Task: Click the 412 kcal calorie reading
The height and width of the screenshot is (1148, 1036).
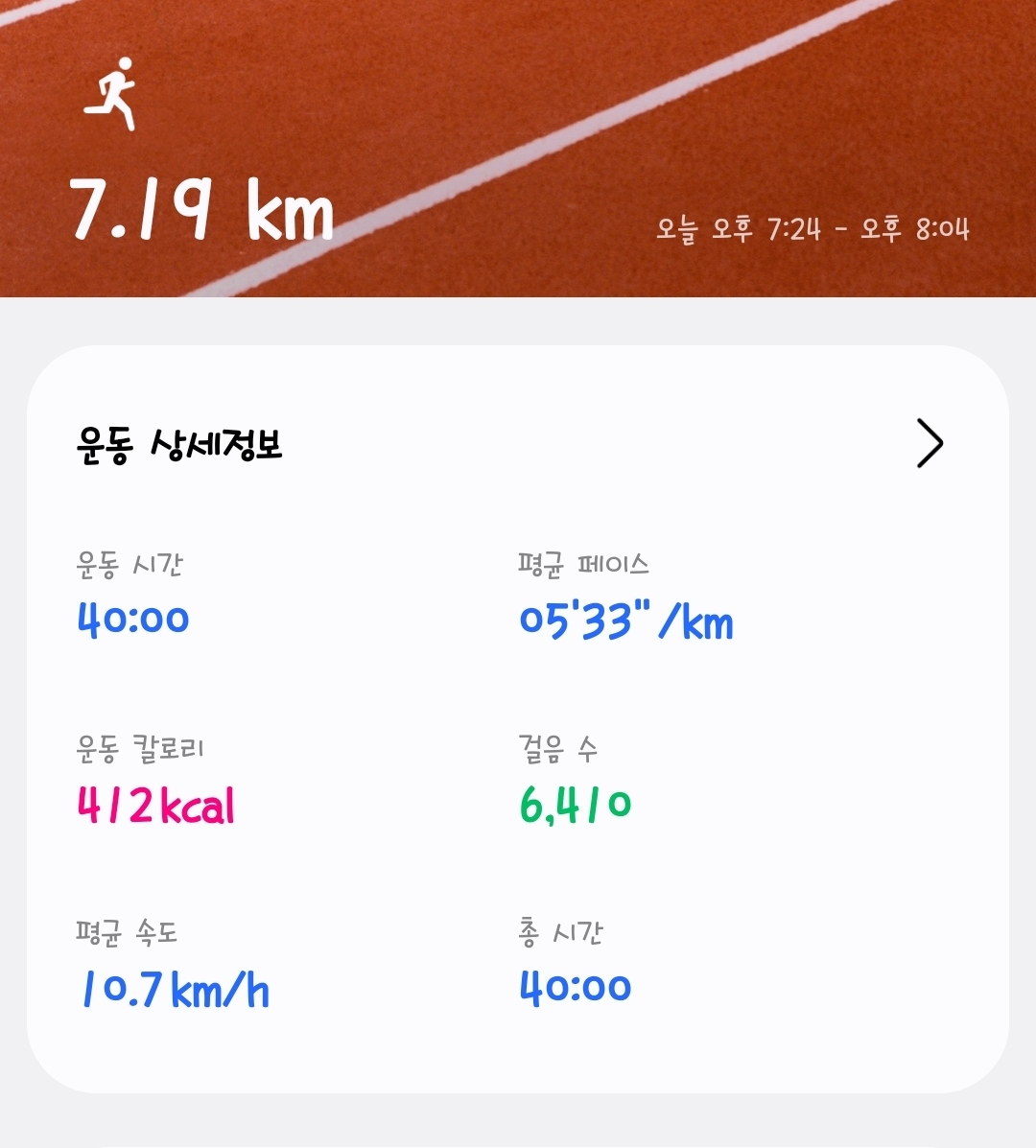Action: tap(155, 806)
